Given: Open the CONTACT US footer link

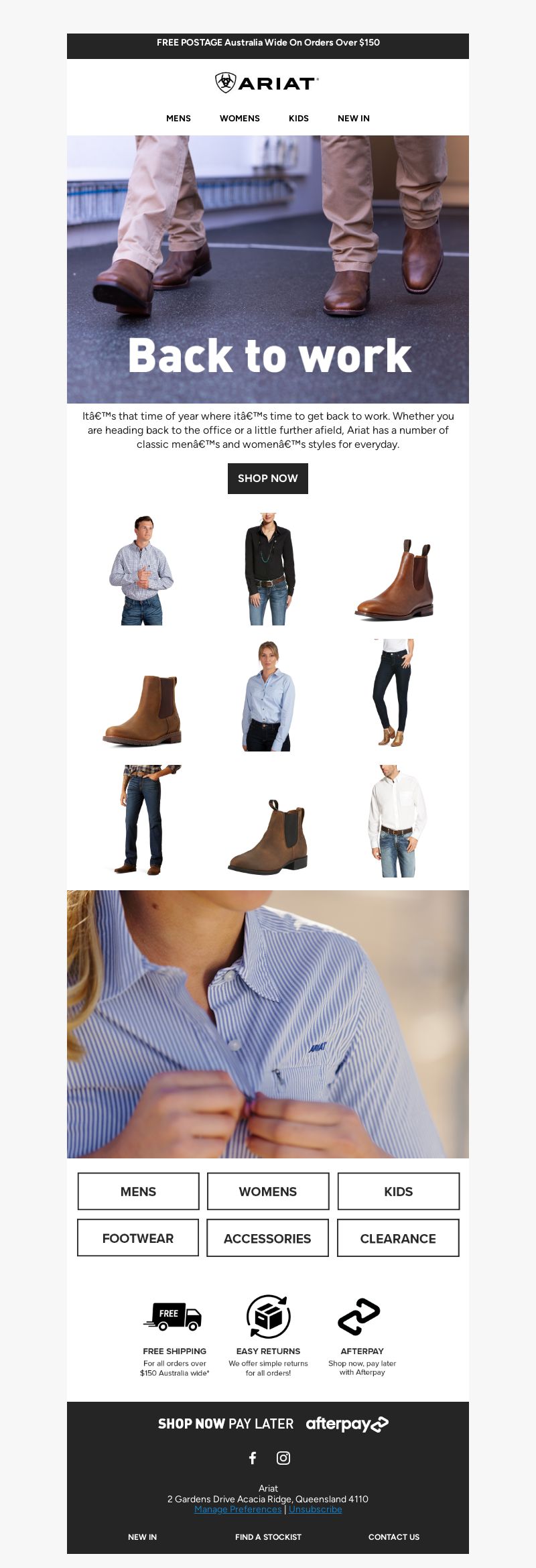Looking at the screenshot, I should [393, 1536].
